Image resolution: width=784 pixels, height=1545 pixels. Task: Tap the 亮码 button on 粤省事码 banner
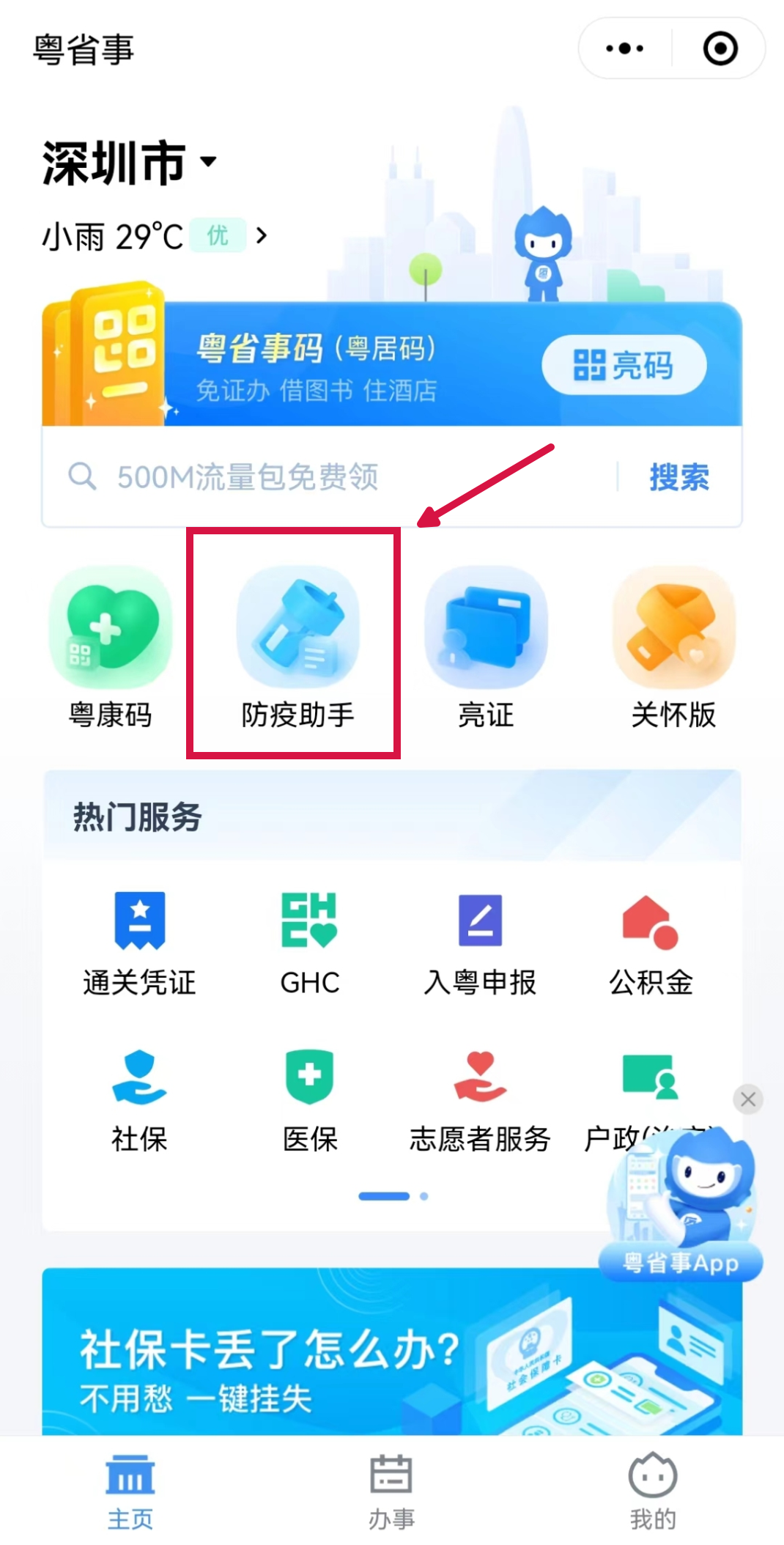click(x=624, y=364)
